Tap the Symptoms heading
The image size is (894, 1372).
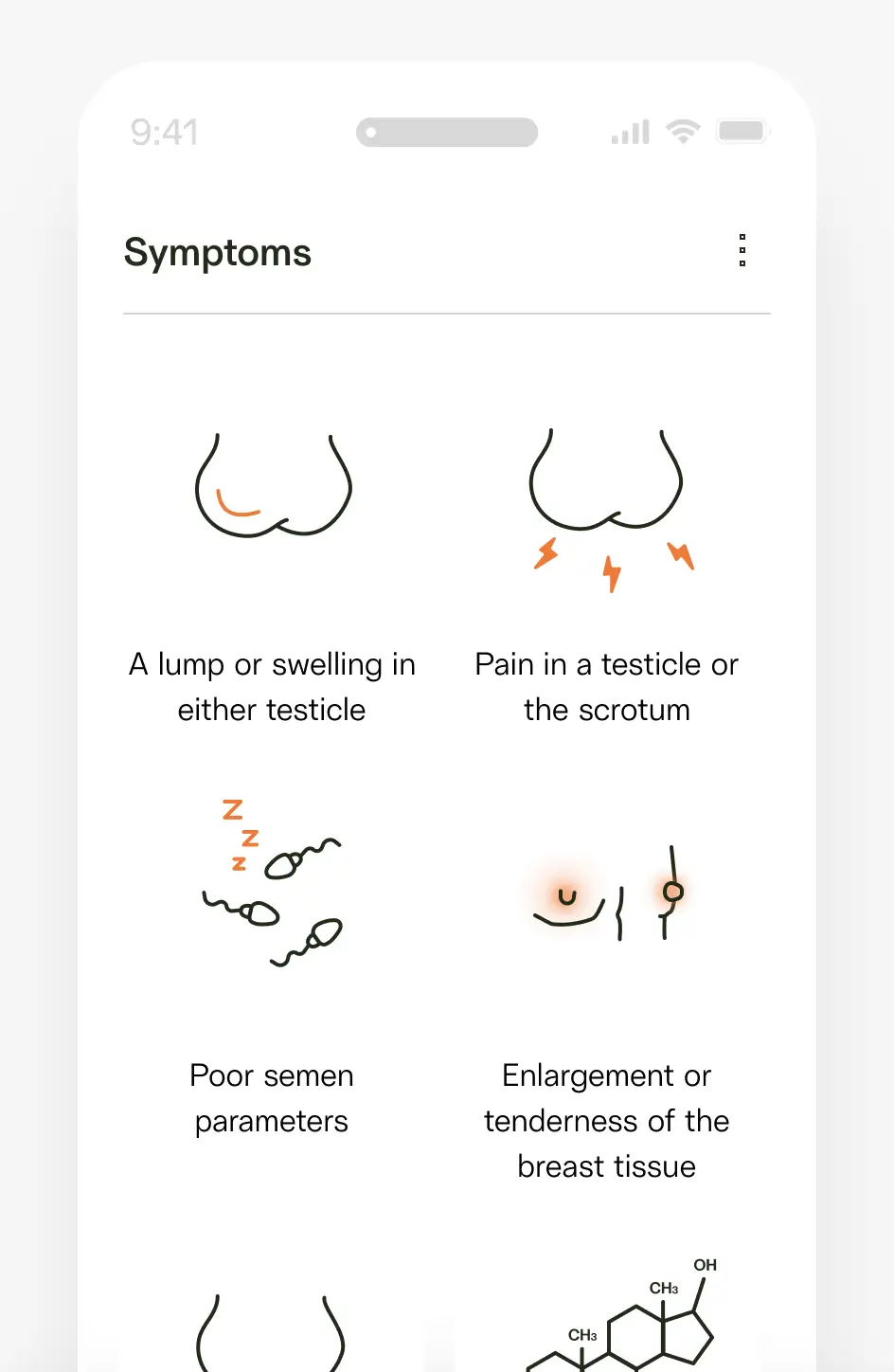[x=217, y=252]
